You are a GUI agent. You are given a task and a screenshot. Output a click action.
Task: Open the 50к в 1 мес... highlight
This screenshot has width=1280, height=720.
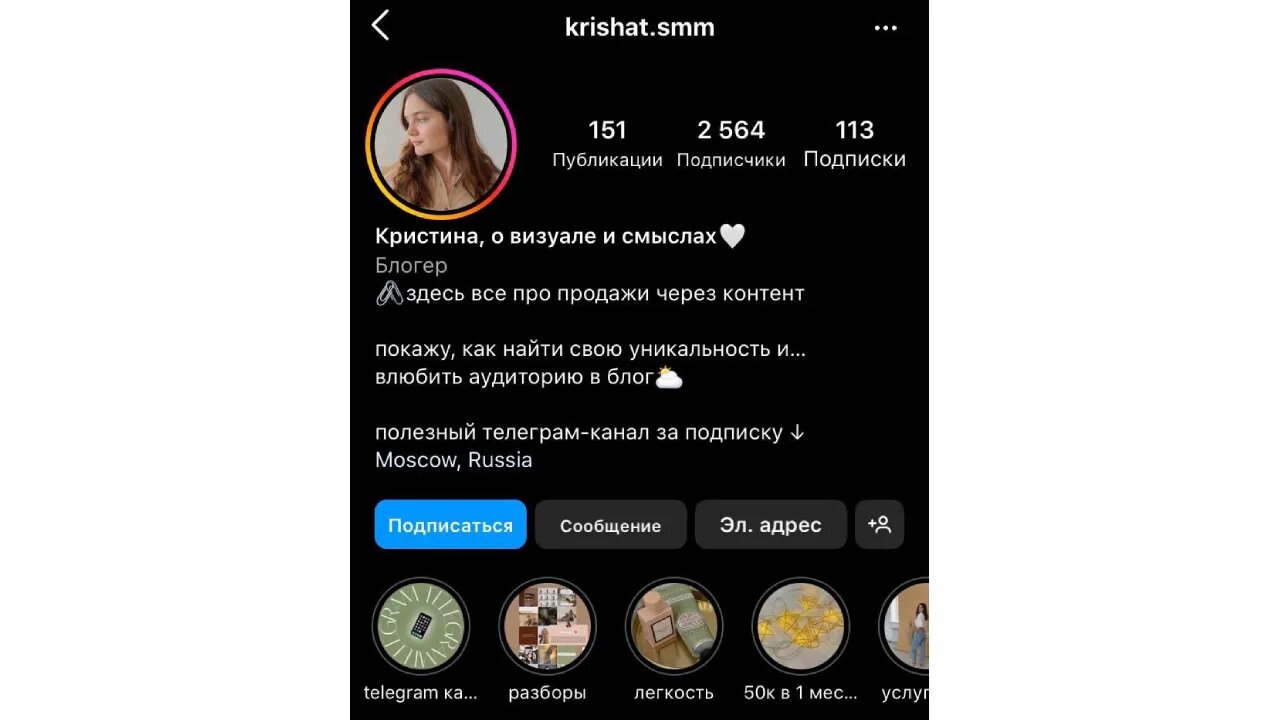pos(800,627)
